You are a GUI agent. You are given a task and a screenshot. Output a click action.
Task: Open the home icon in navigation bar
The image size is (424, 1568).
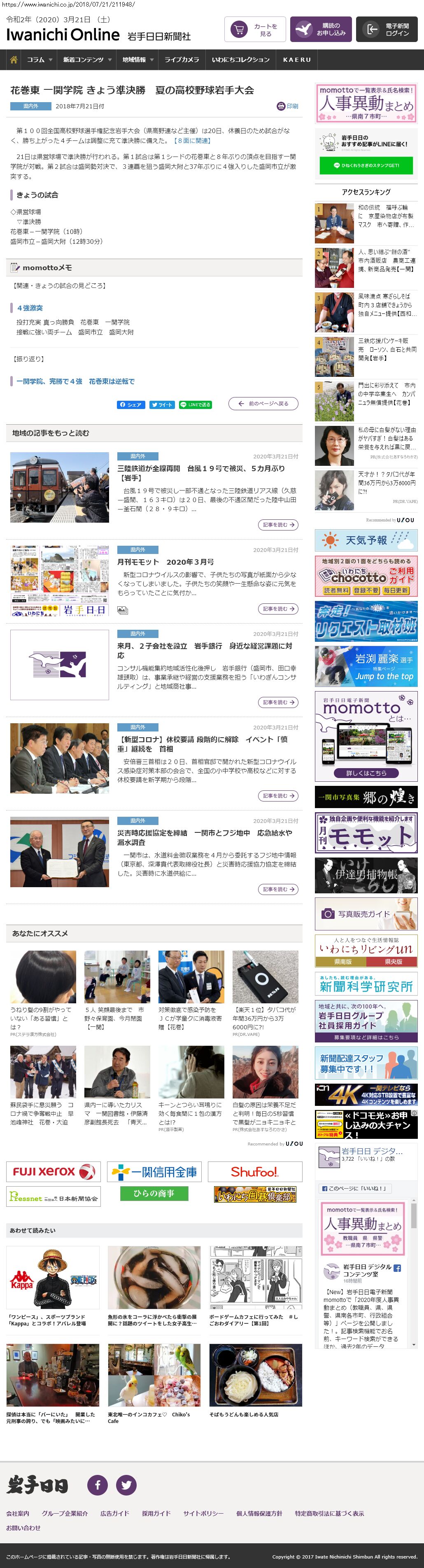pyautogui.click(x=13, y=60)
